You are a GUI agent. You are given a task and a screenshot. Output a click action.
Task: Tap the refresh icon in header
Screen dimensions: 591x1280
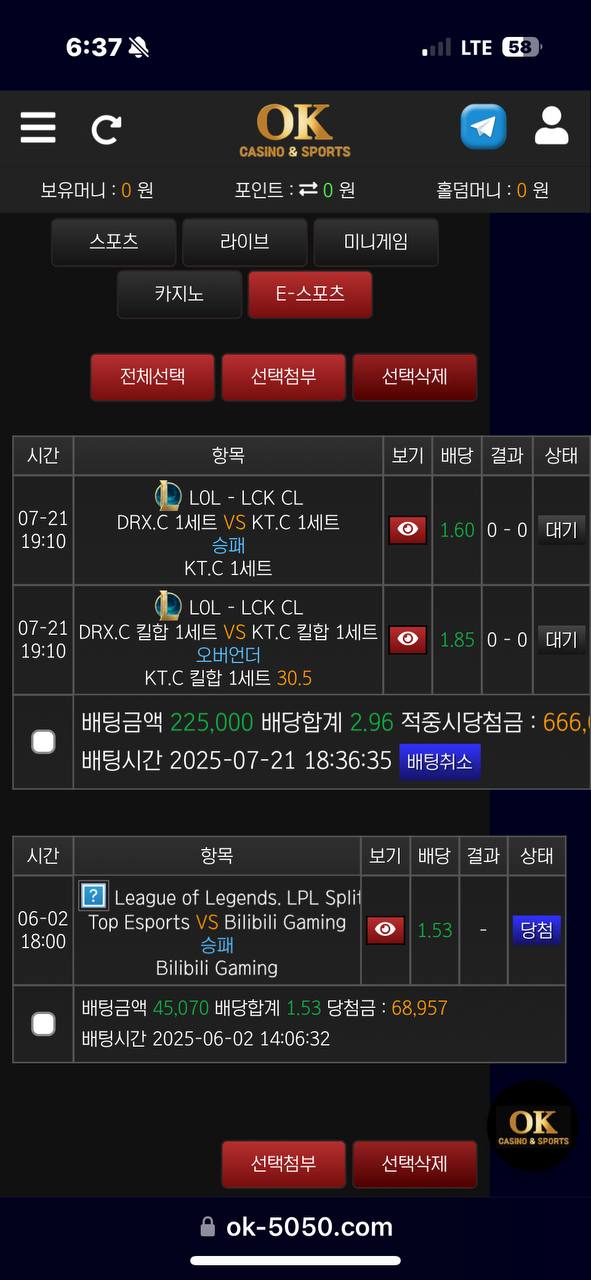[x=106, y=128]
